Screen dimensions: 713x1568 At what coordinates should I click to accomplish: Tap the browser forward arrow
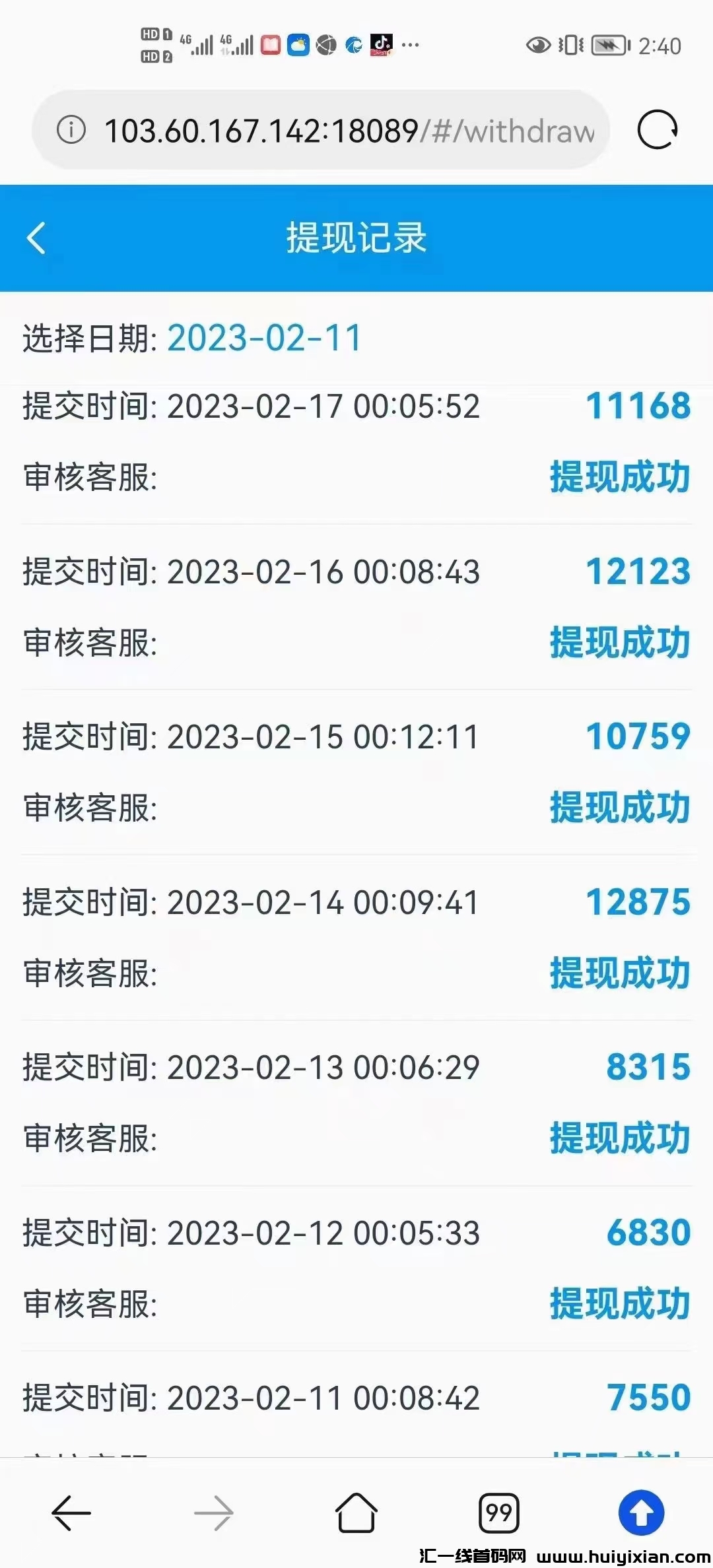pyautogui.click(x=214, y=1513)
